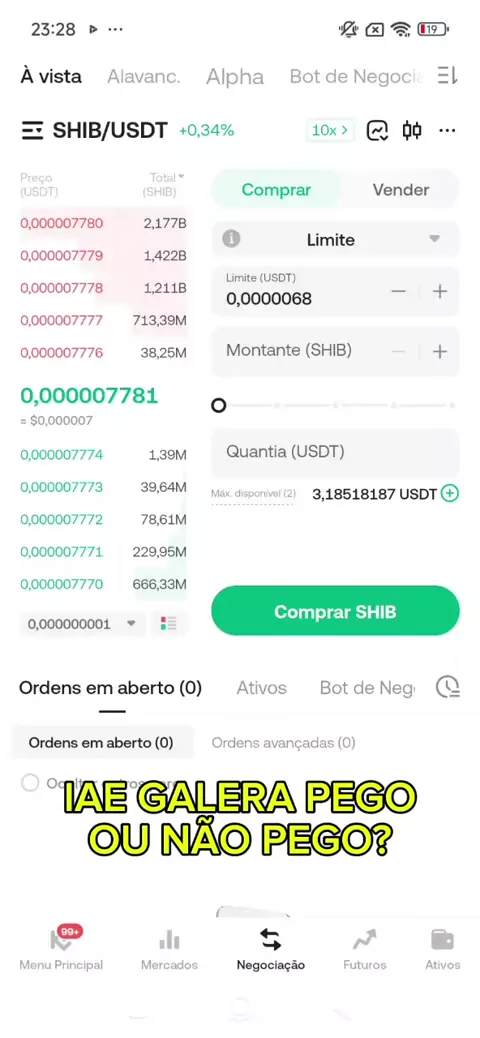Open order history clock icon
Screen dimensions: 480x1038
448,688
